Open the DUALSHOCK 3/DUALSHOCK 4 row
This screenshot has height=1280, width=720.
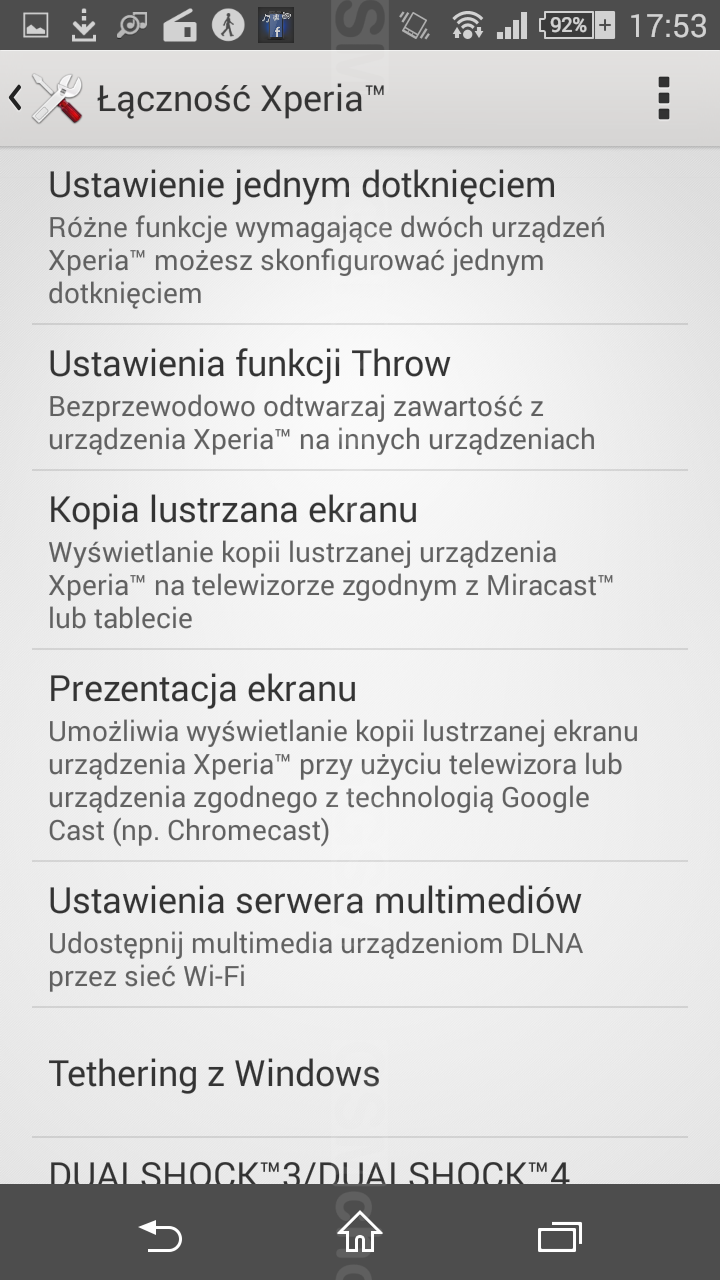[360, 1162]
